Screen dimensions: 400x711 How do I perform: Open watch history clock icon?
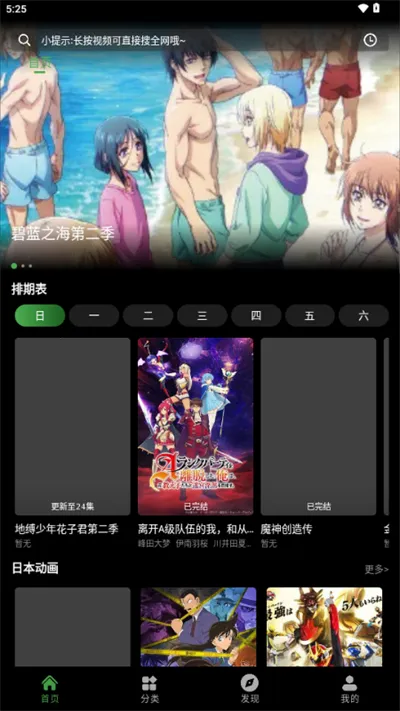click(370, 40)
